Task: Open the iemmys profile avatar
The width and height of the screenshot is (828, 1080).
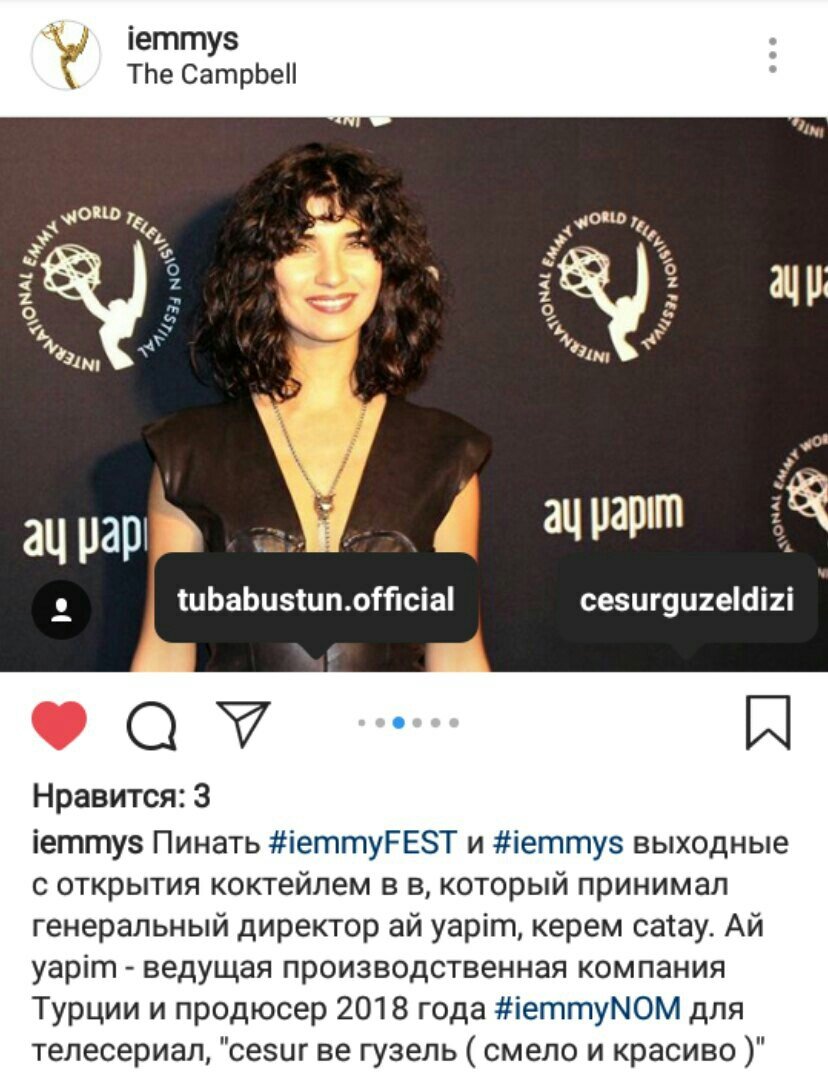Action: click(66, 55)
